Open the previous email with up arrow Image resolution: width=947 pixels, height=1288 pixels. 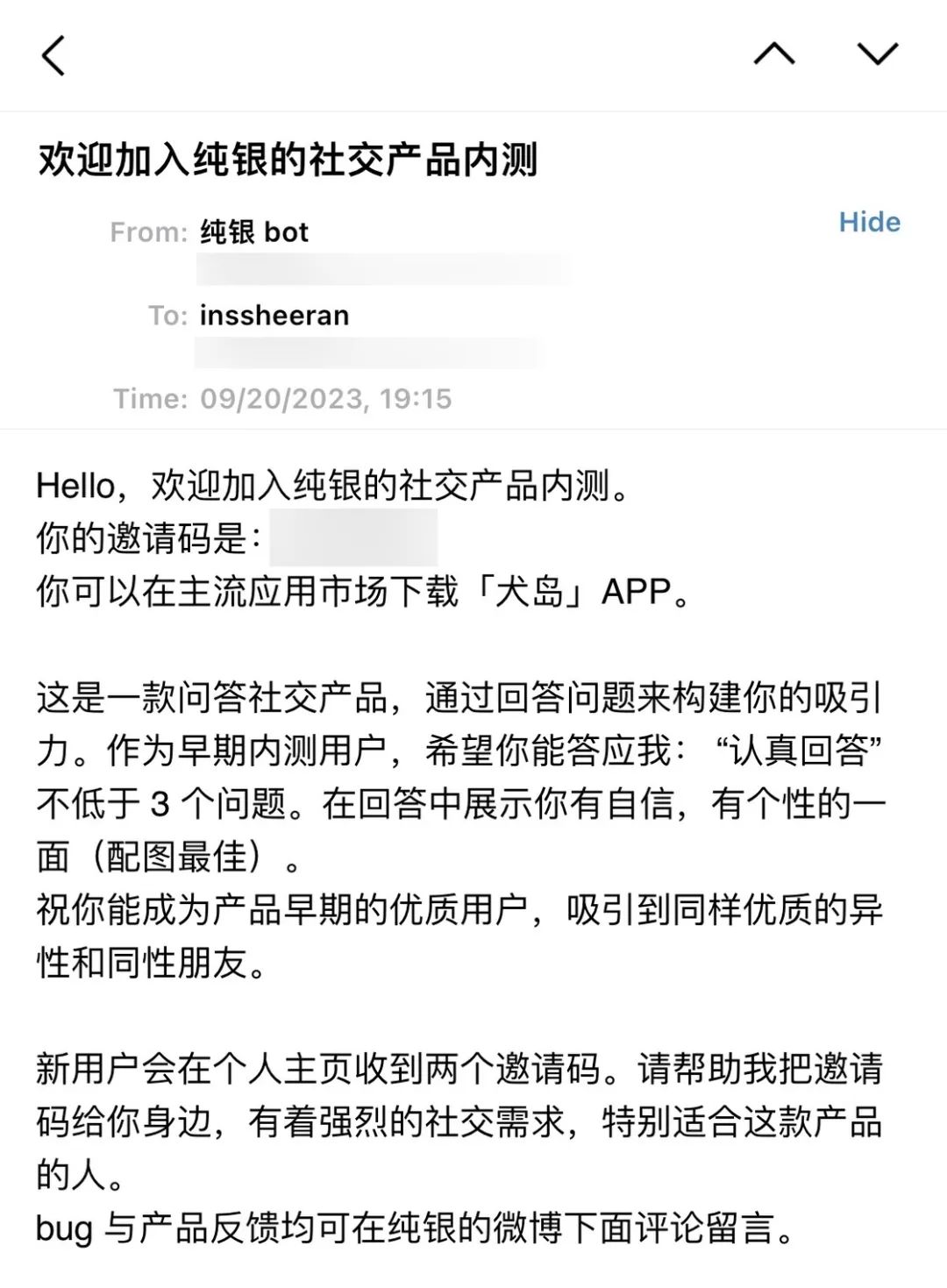(x=773, y=55)
